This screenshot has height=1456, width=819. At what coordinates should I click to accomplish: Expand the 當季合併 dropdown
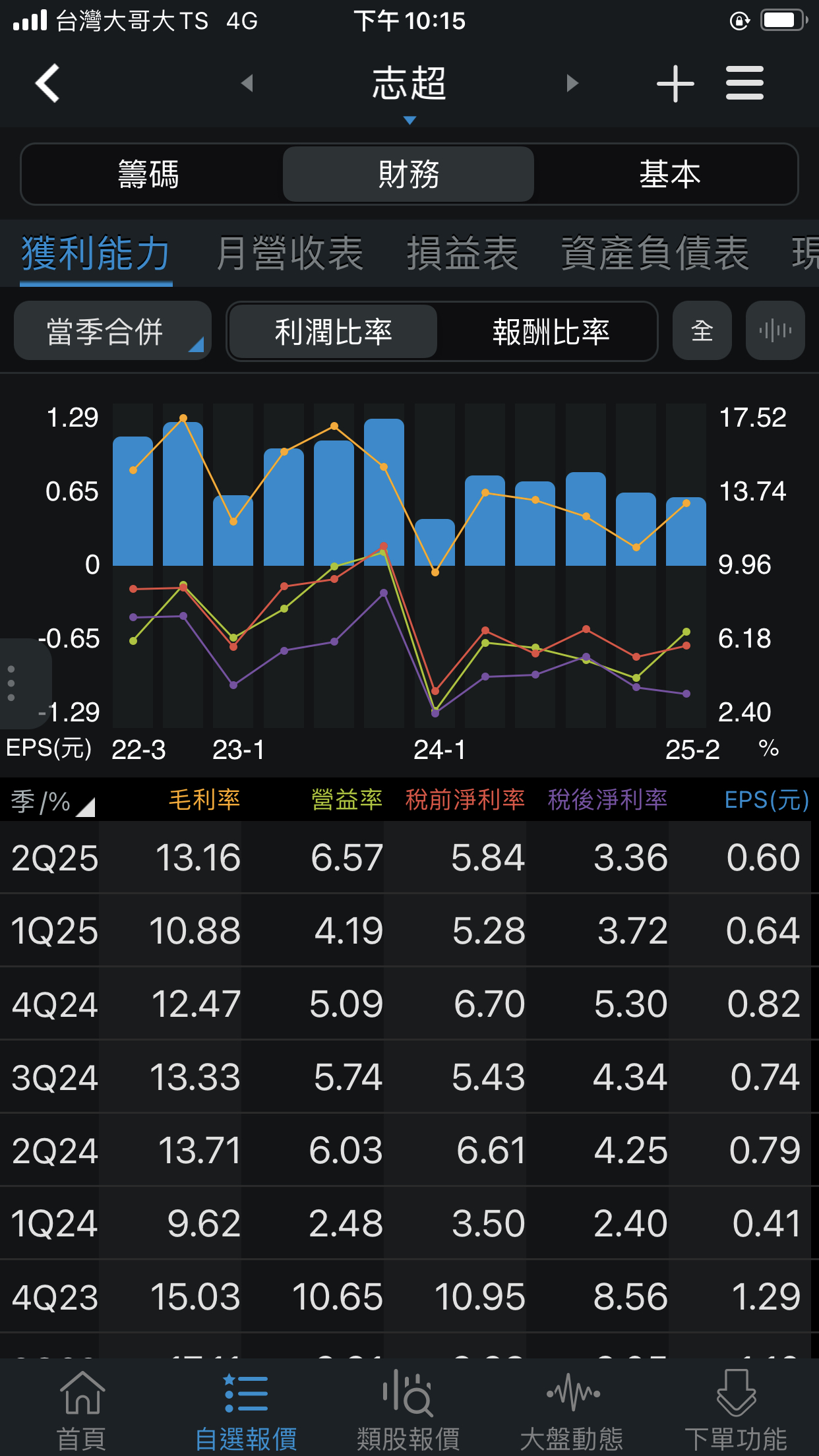coord(113,331)
